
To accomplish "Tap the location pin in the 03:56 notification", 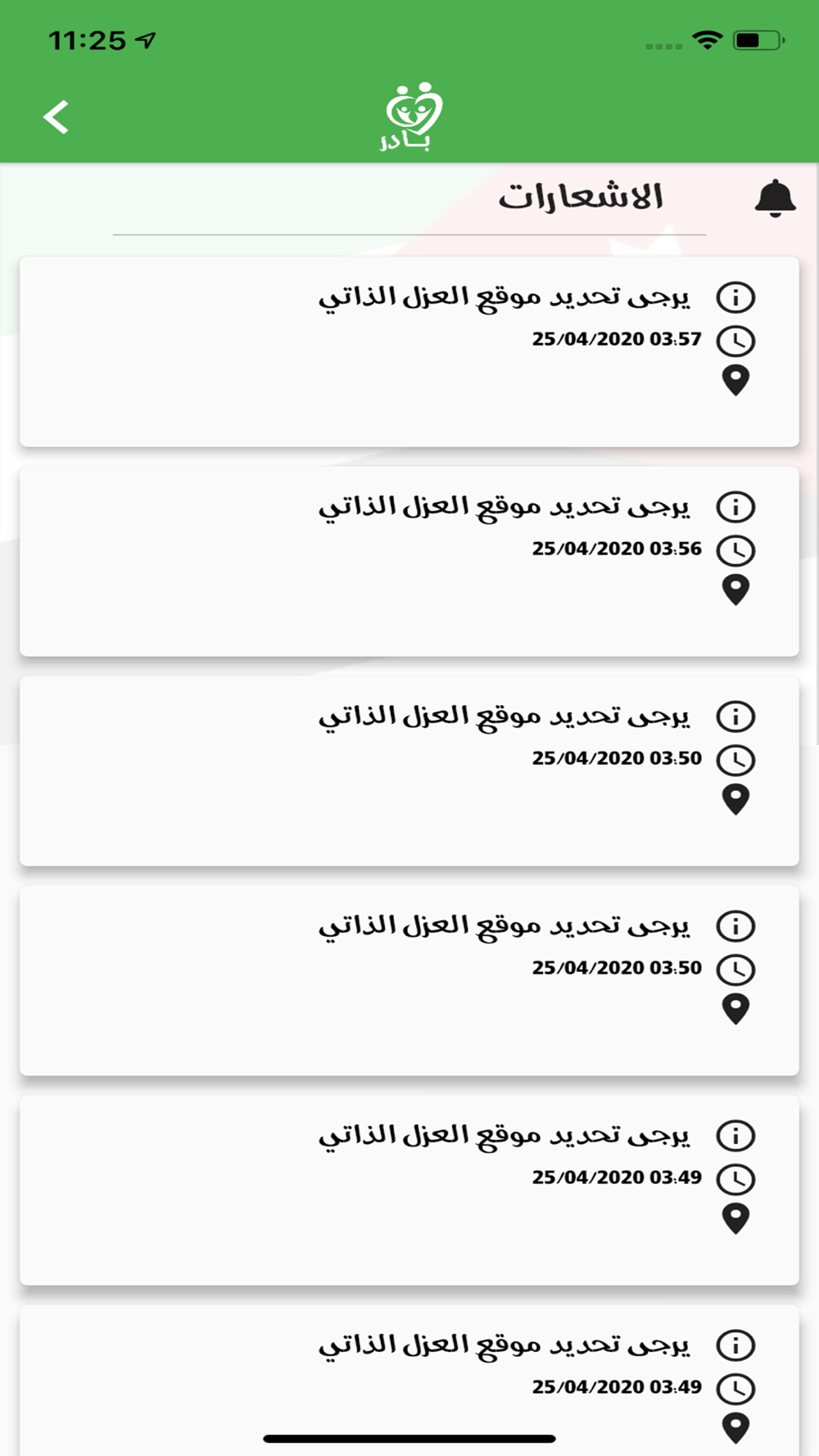I will (x=735, y=590).
